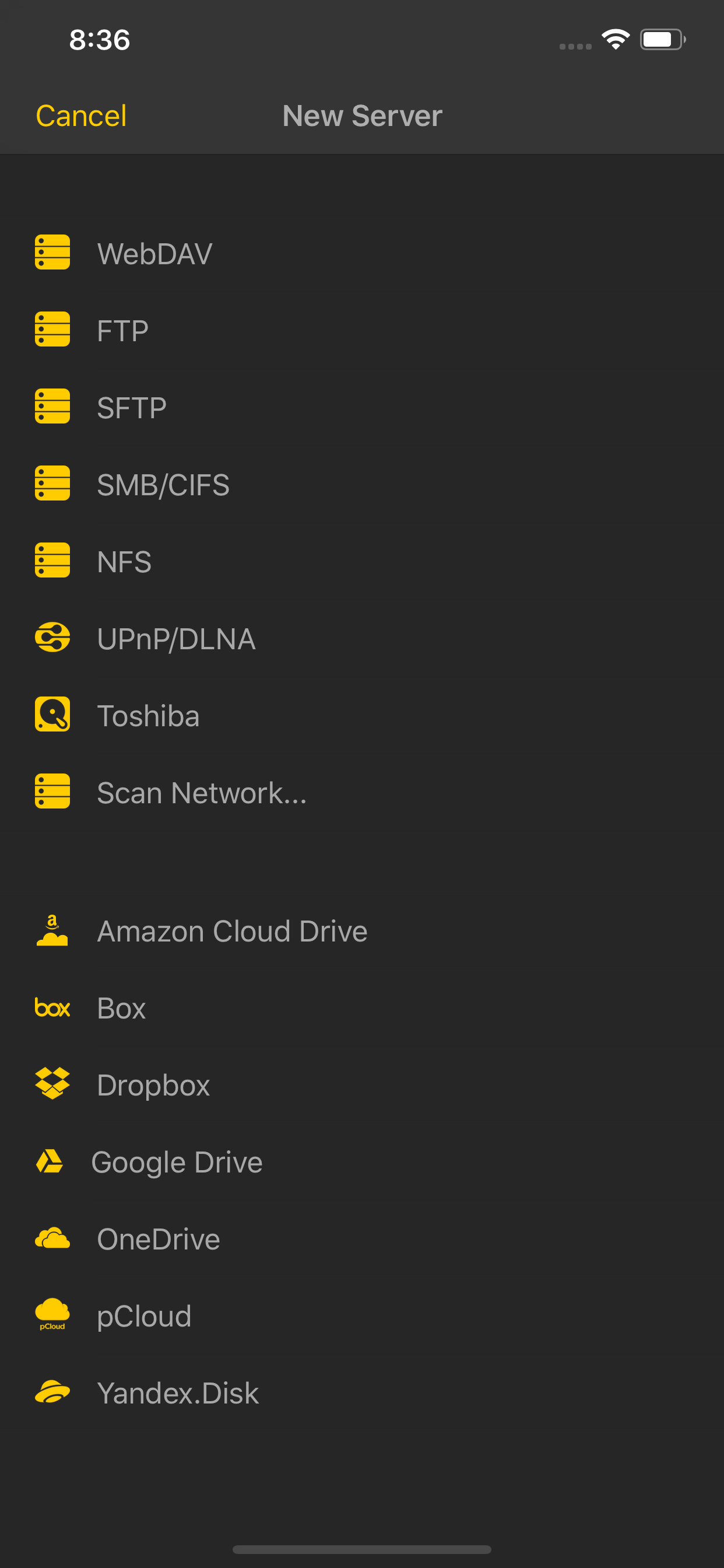
Task: Click the Toshiba drive icon
Action: tap(52, 715)
